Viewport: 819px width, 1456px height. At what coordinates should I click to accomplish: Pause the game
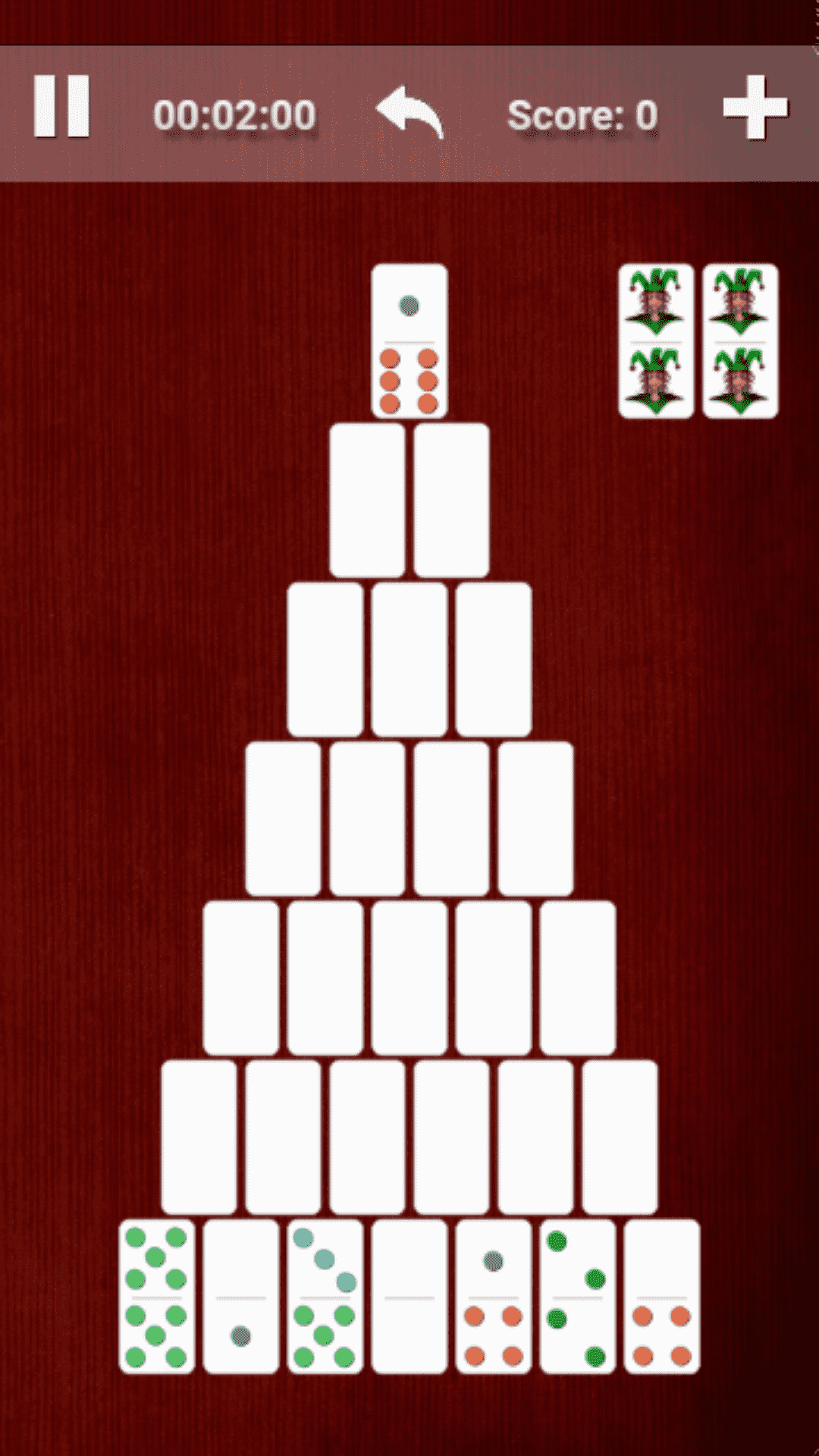click(61, 107)
